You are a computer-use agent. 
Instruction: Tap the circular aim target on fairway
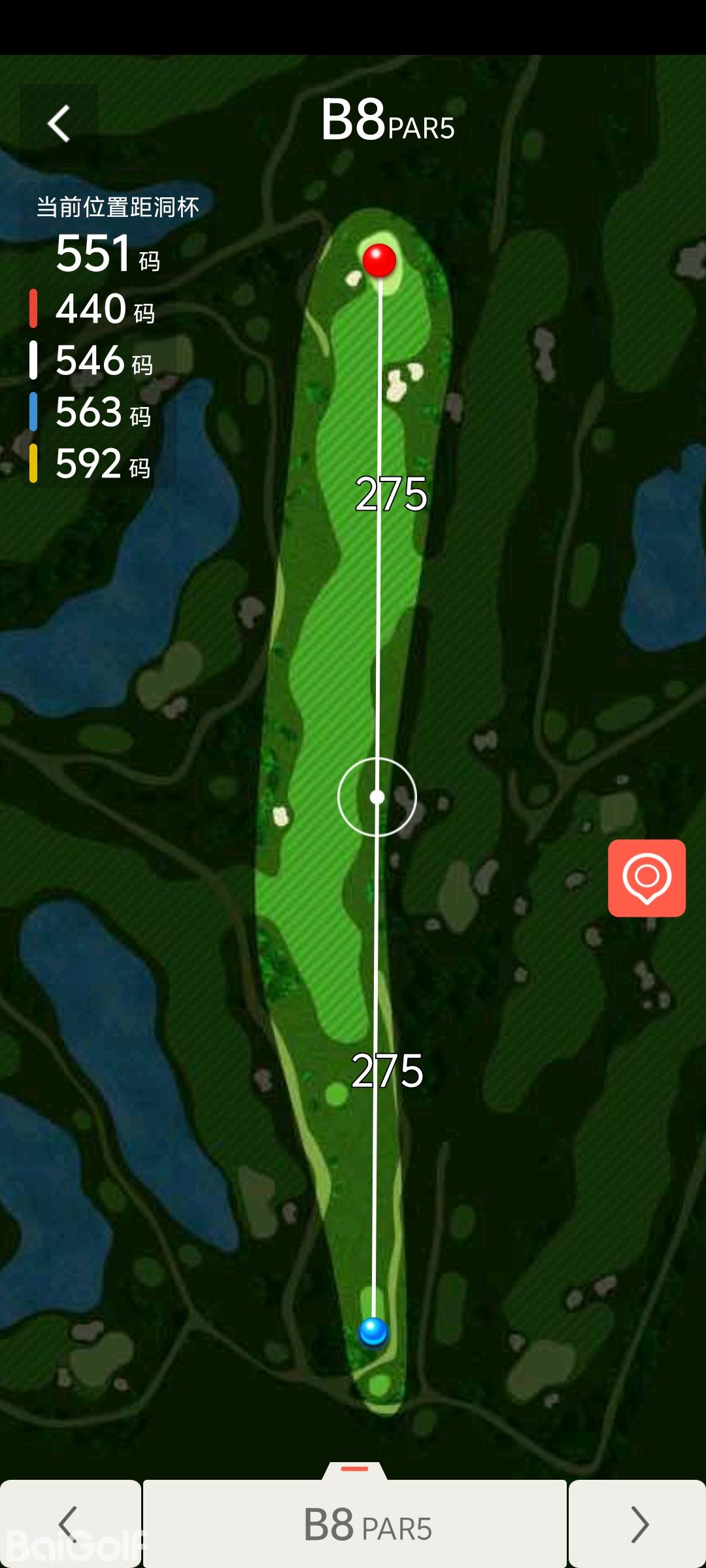pyautogui.click(x=377, y=797)
